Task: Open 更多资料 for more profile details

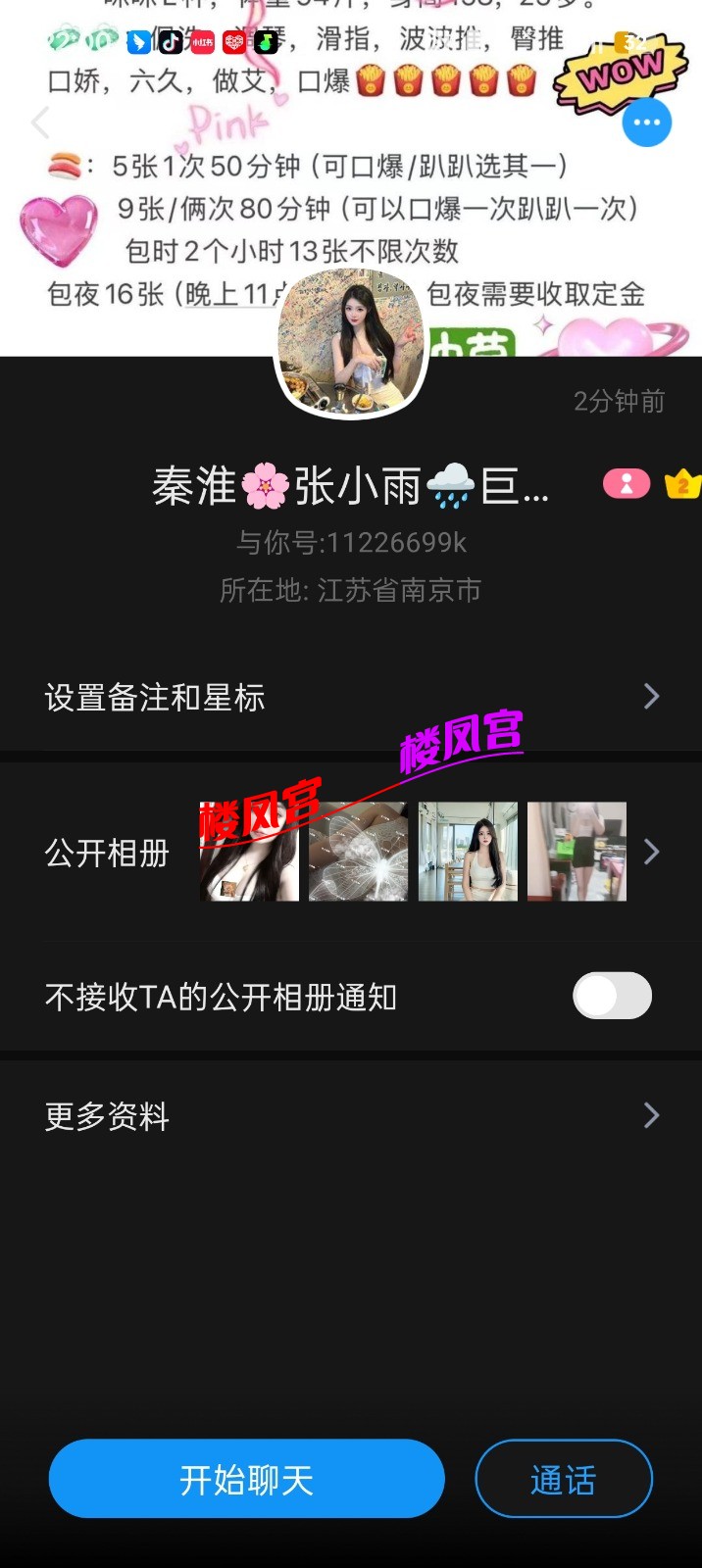Action: (351, 1115)
